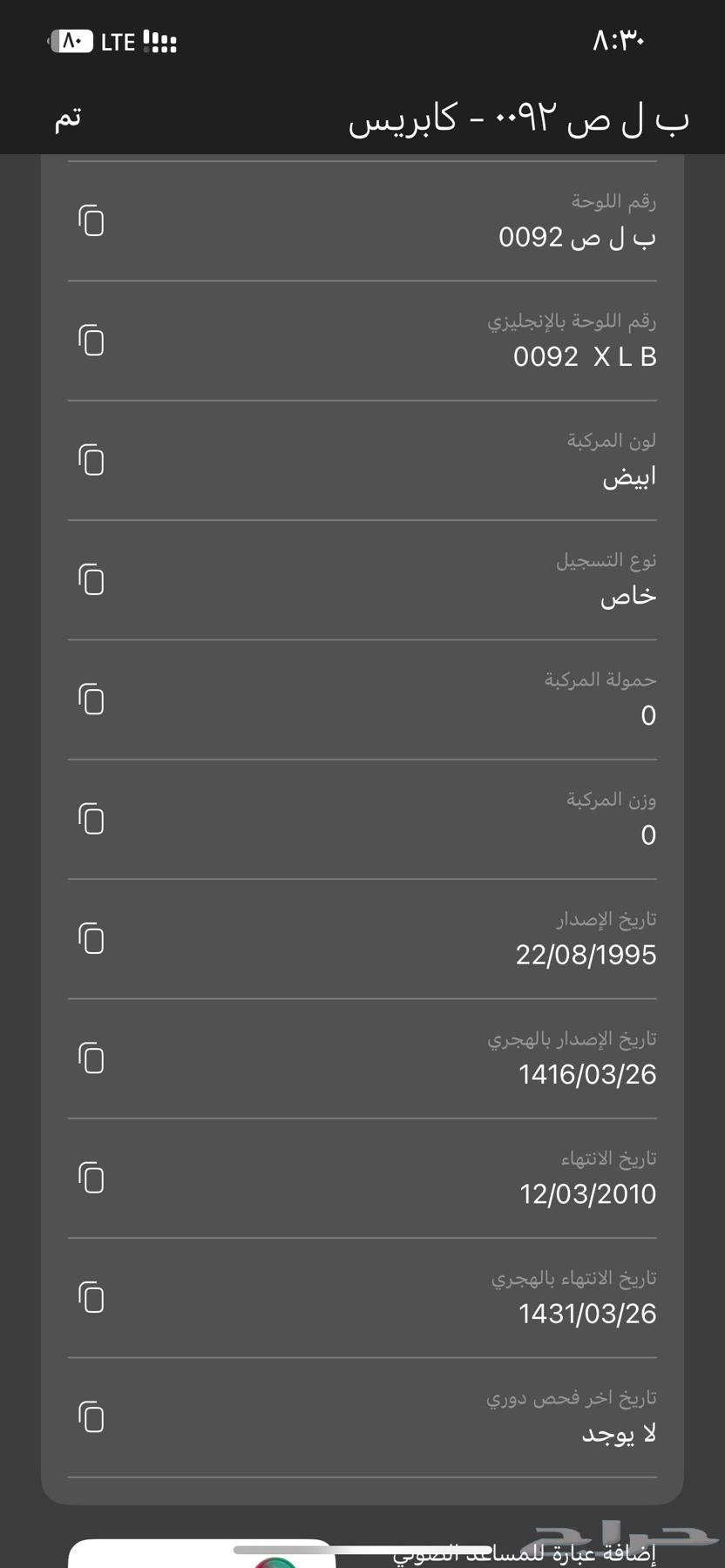Copy the expiry date 12/03/2010
Viewport: 725px width, 1568px height.
click(x=91, y=1177)
